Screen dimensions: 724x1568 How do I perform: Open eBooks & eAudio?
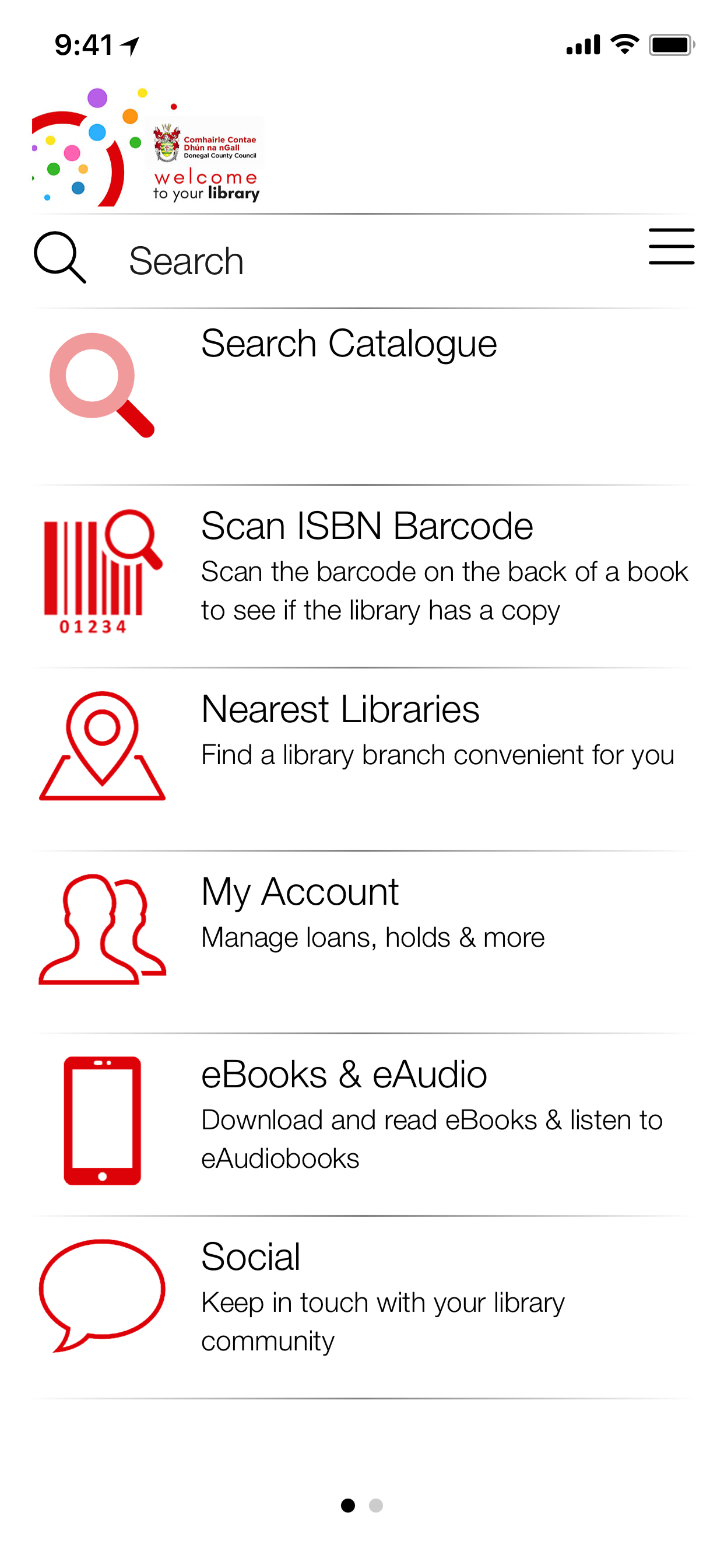(344, 1075)
